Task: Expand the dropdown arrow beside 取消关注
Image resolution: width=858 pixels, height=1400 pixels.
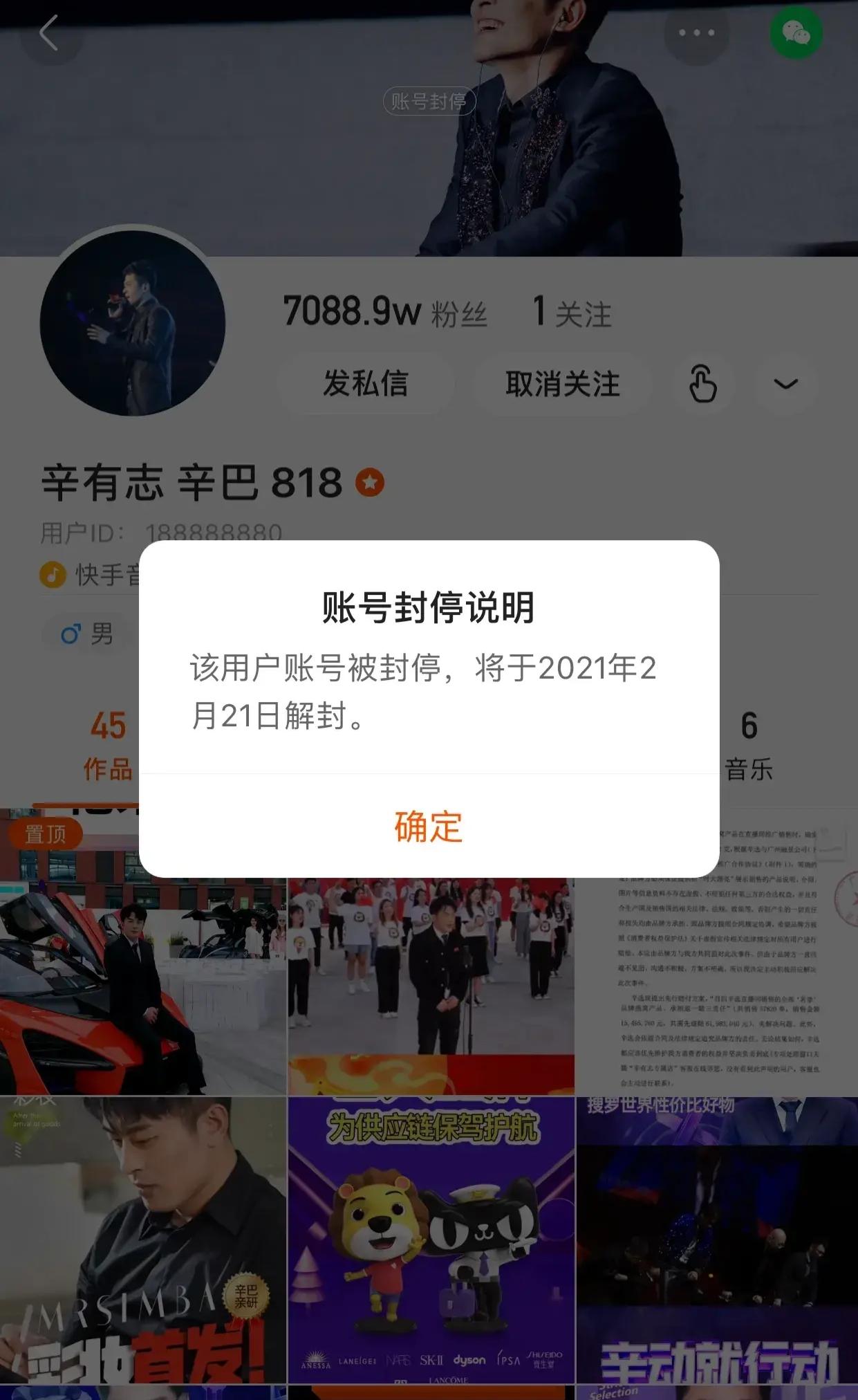Action: pos(785,384)
